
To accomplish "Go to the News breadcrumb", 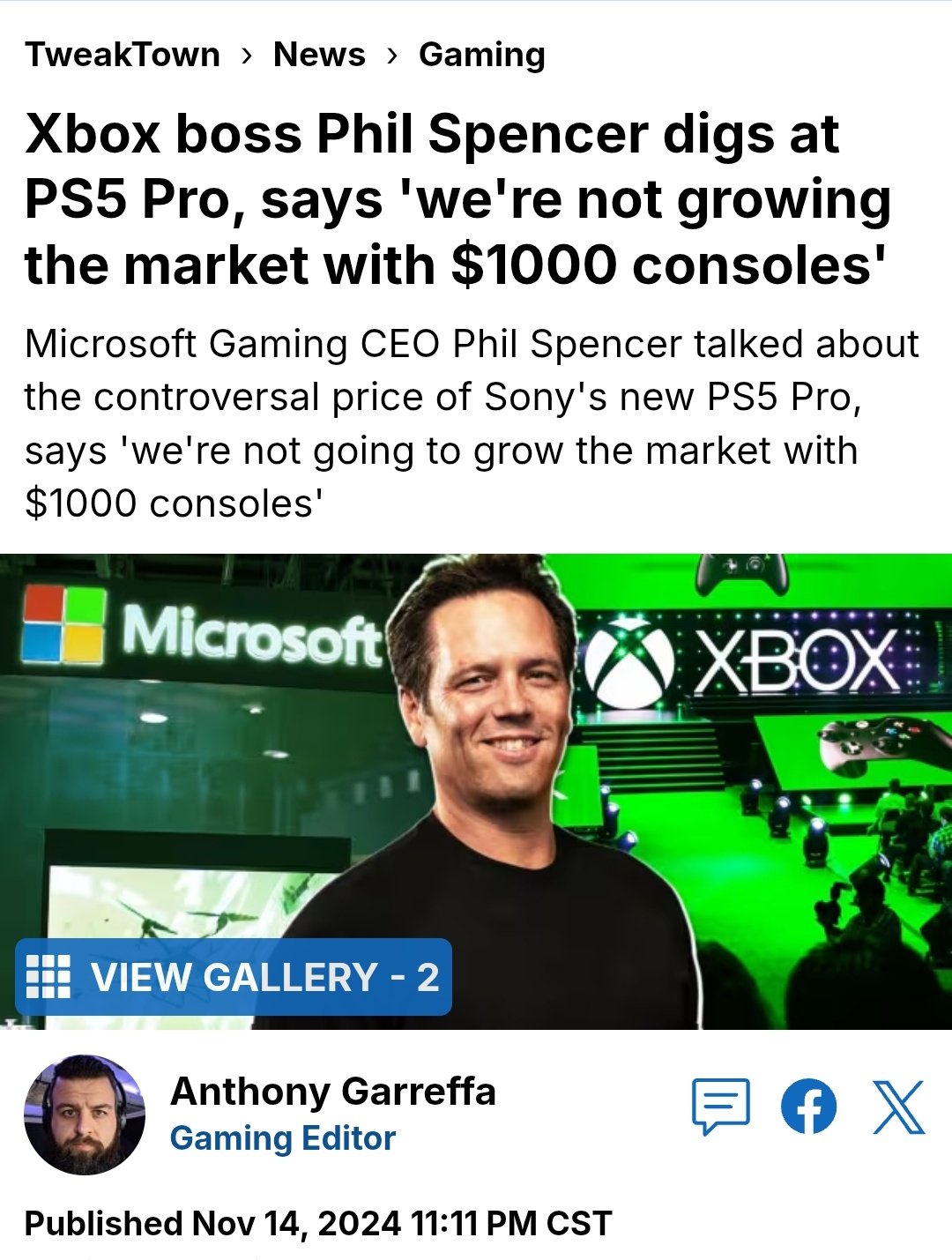I will pos(319,55).
